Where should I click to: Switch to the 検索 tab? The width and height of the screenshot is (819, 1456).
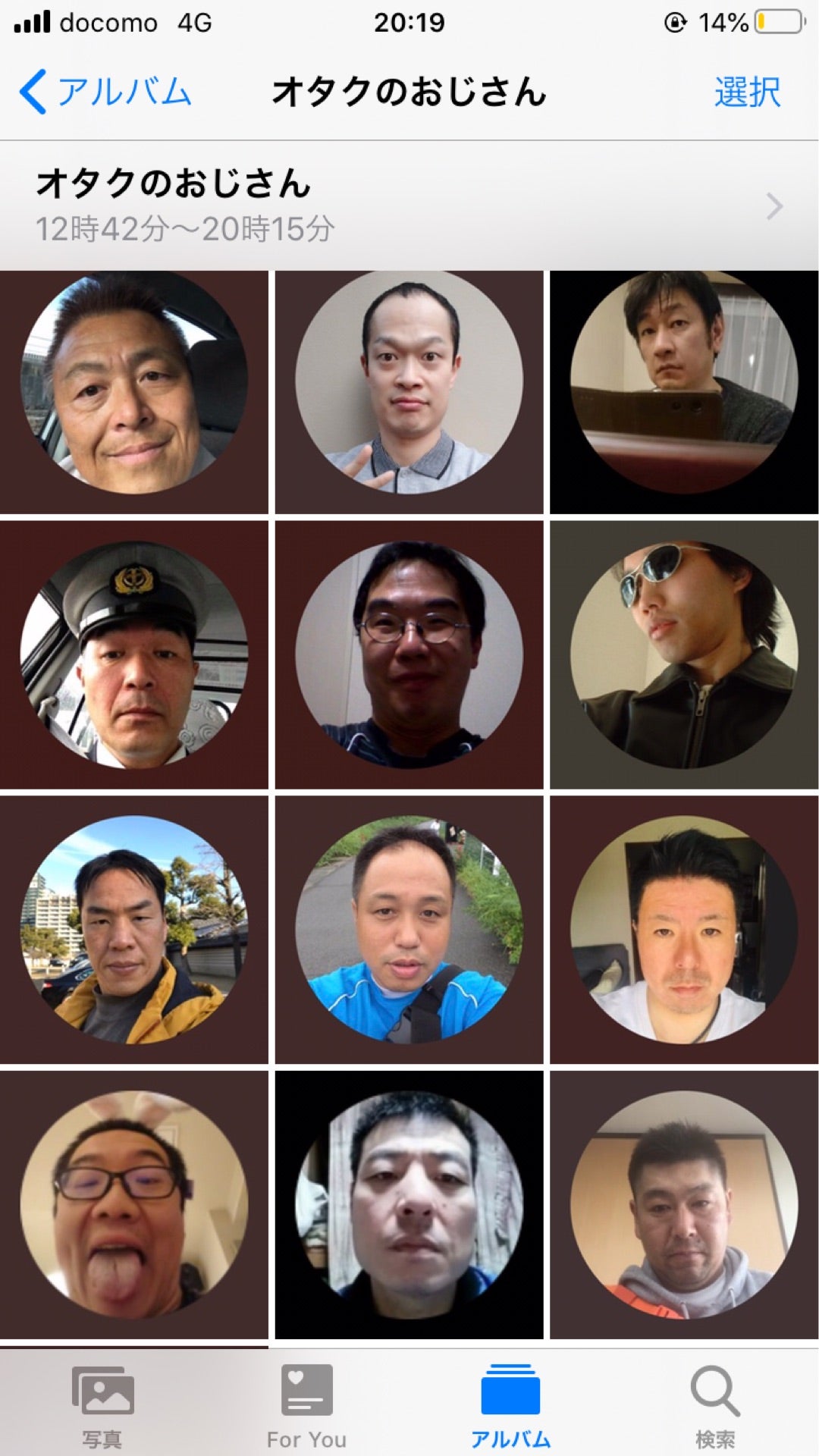tap(715, 1406)
